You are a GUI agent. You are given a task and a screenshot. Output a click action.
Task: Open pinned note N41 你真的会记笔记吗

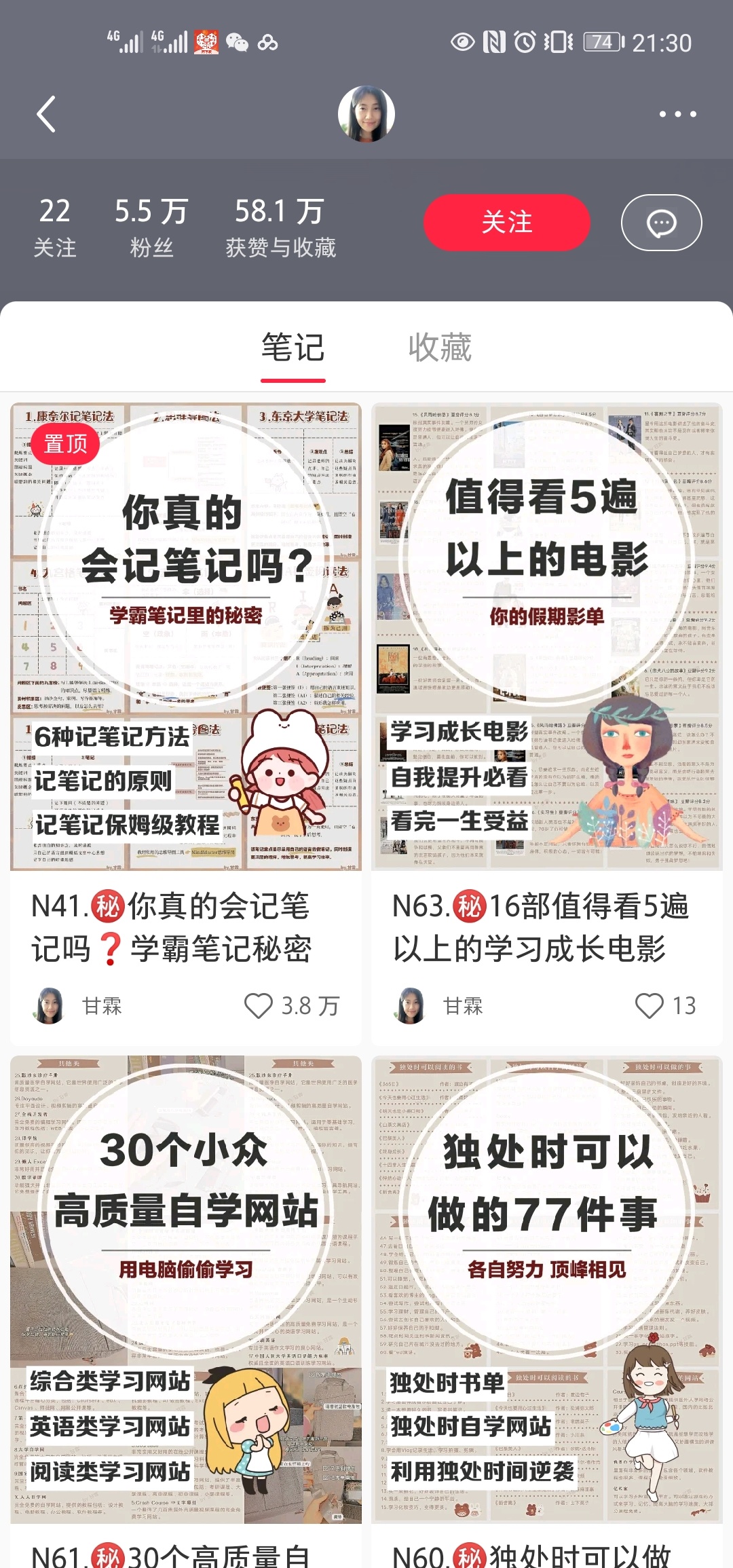pyautogui.click(x=186, y=637)
